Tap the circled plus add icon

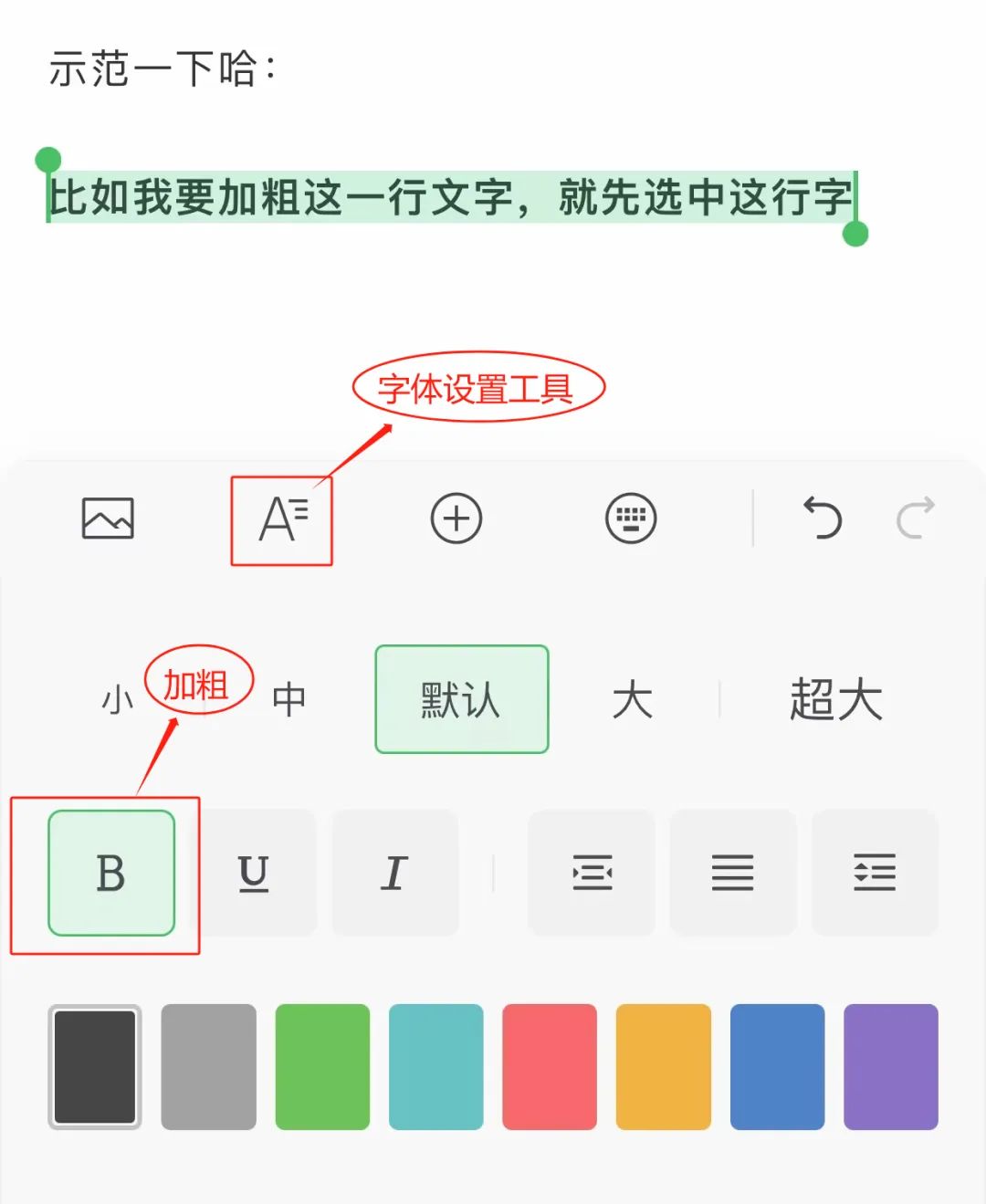pos(456,518)
